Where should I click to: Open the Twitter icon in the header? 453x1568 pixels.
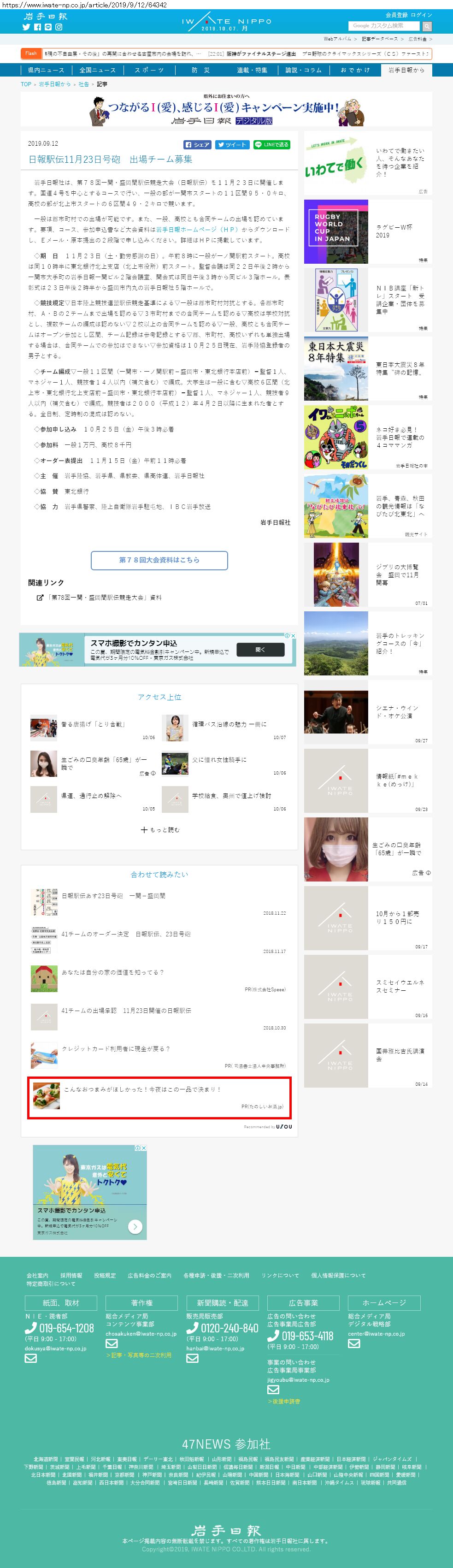(x=26, y=27)
